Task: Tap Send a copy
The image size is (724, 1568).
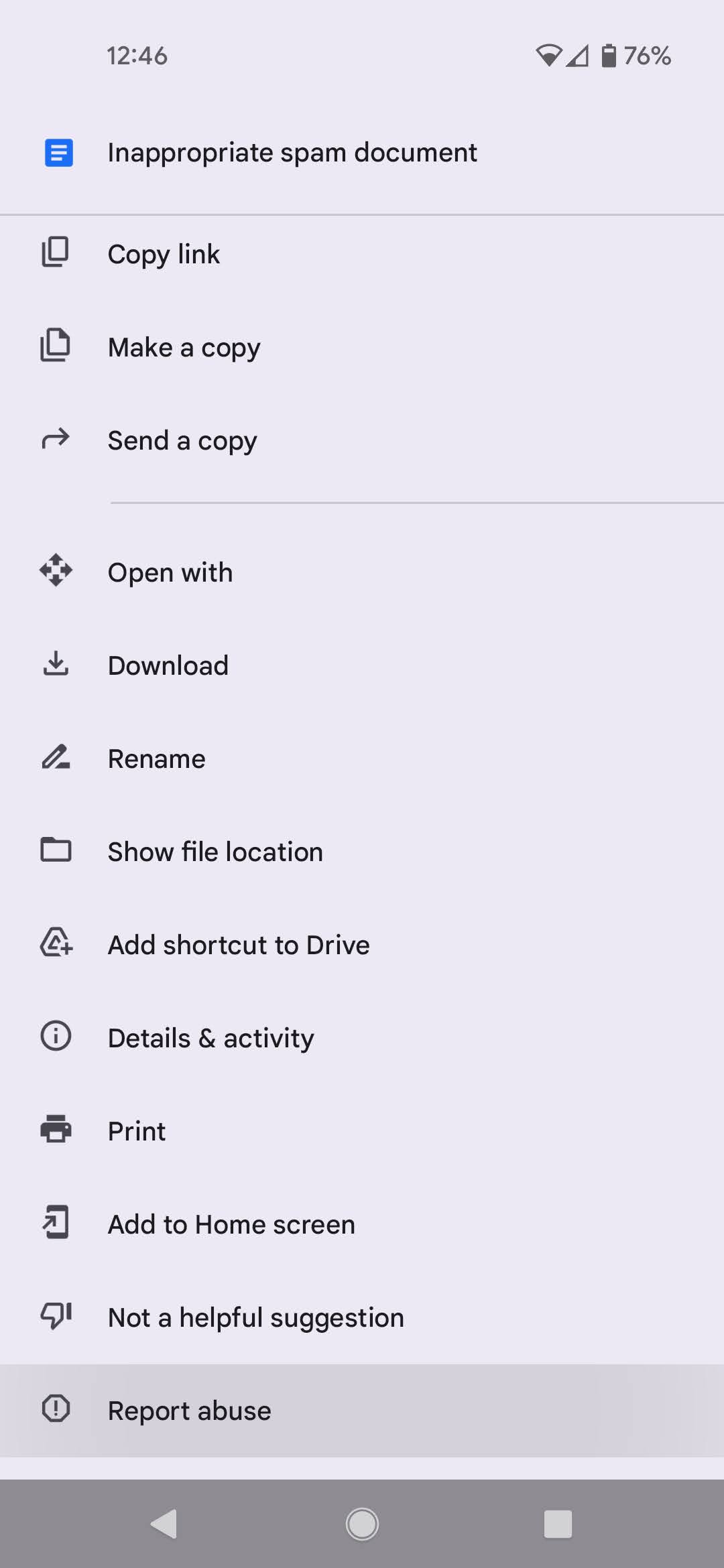Action: point(362,440)
